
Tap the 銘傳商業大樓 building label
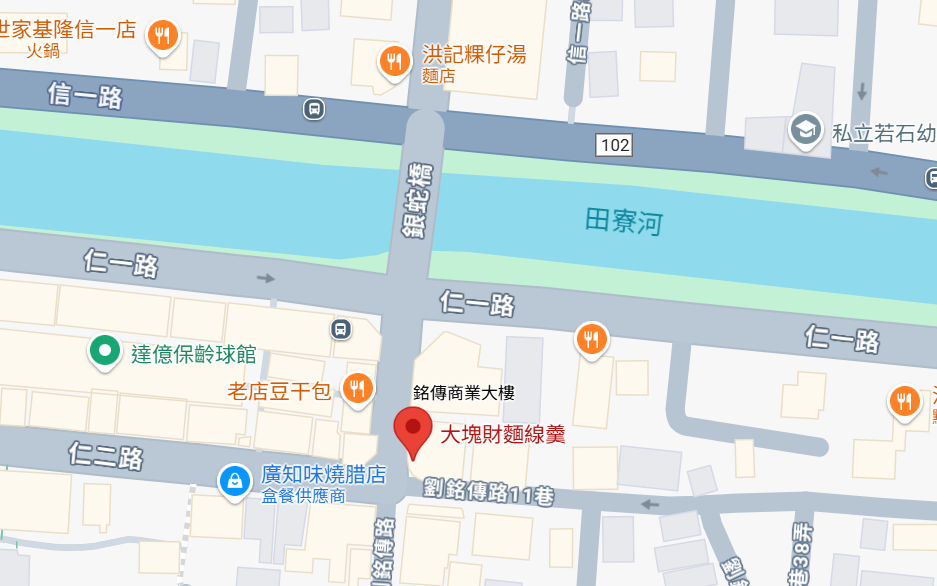pyautogui.click(x=463, y=393)
